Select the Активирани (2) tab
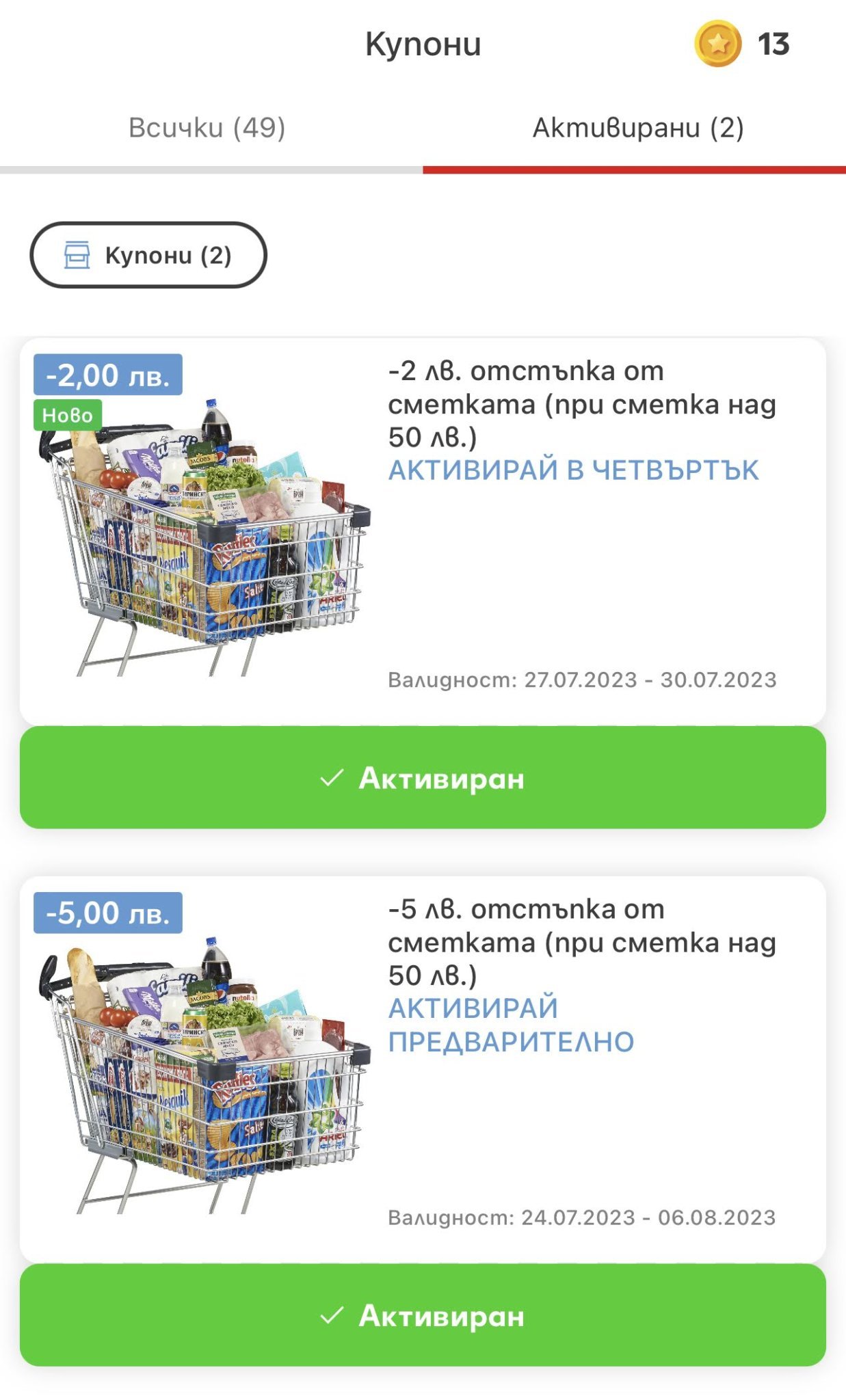This screenshot has width=846, height=1400. tap(637, 129)
